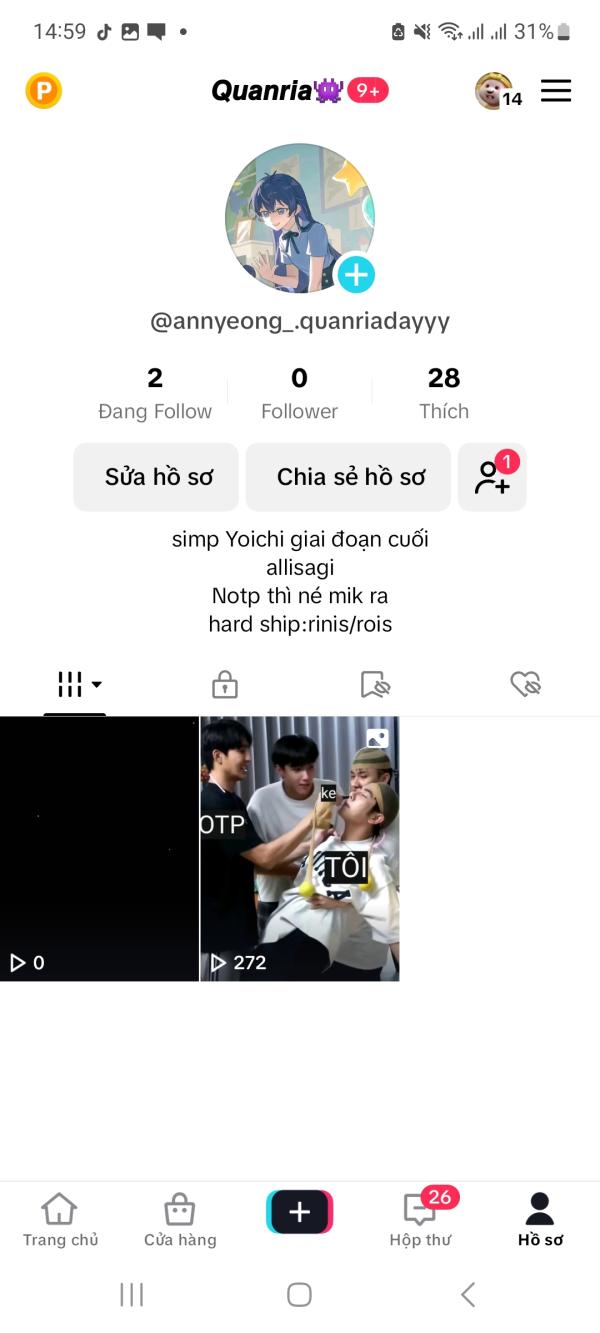Open the Đang Follow list
The width and height of the screenshot is (600, 1333).
155,393
